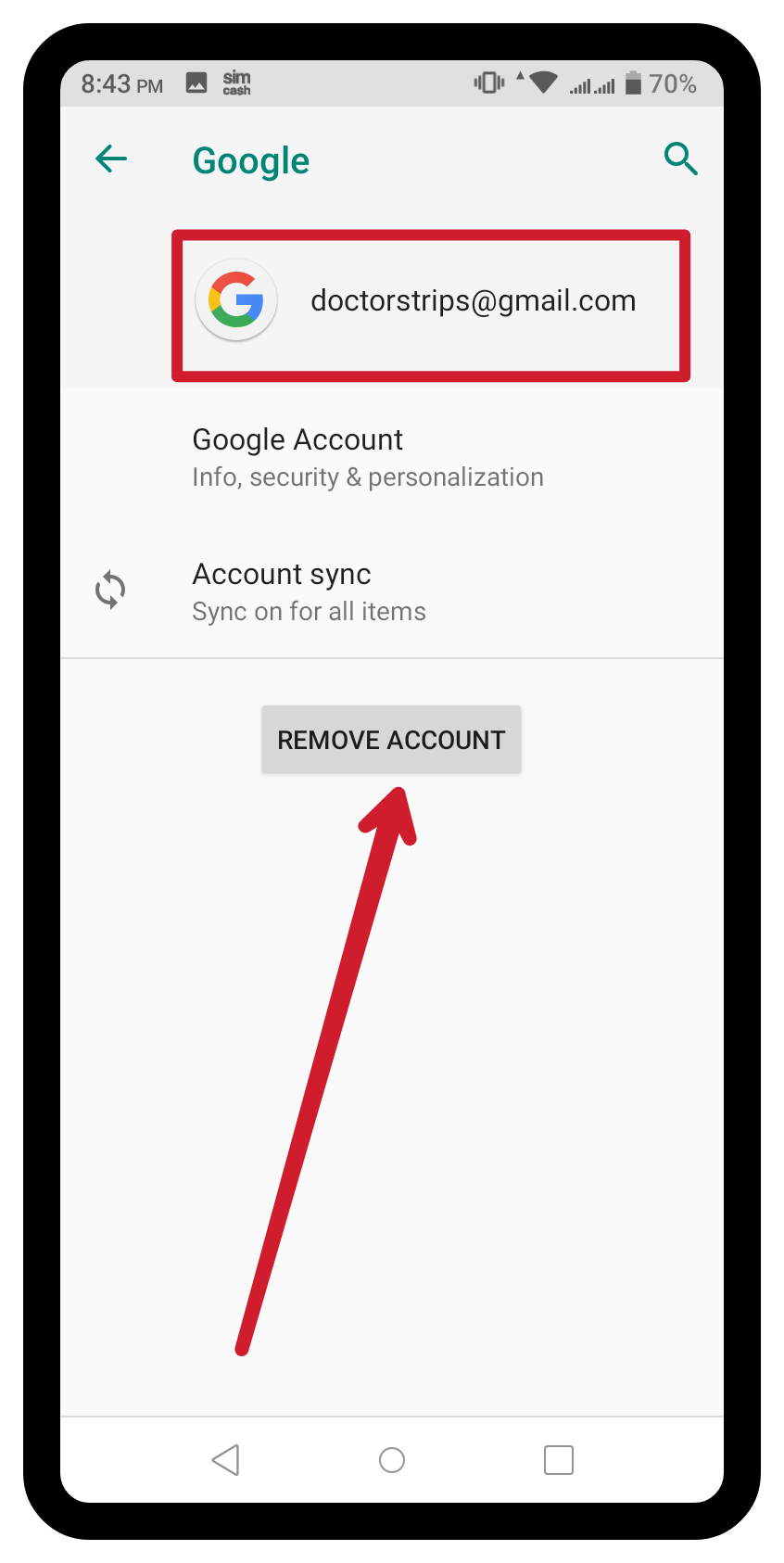Open Google Account info and security

pyautogui.click(x=367, y=457)
